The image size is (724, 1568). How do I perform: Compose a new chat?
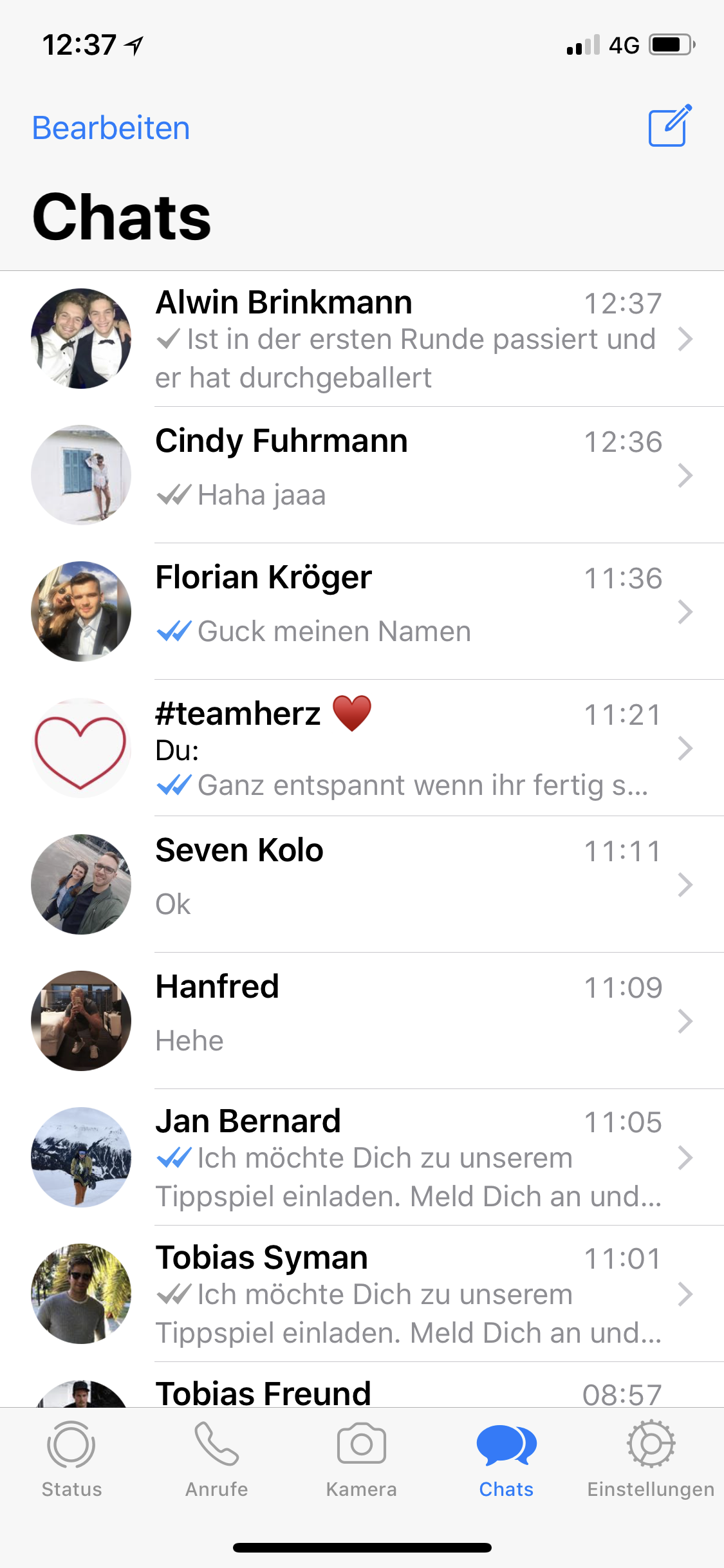(x=670, y=126)
